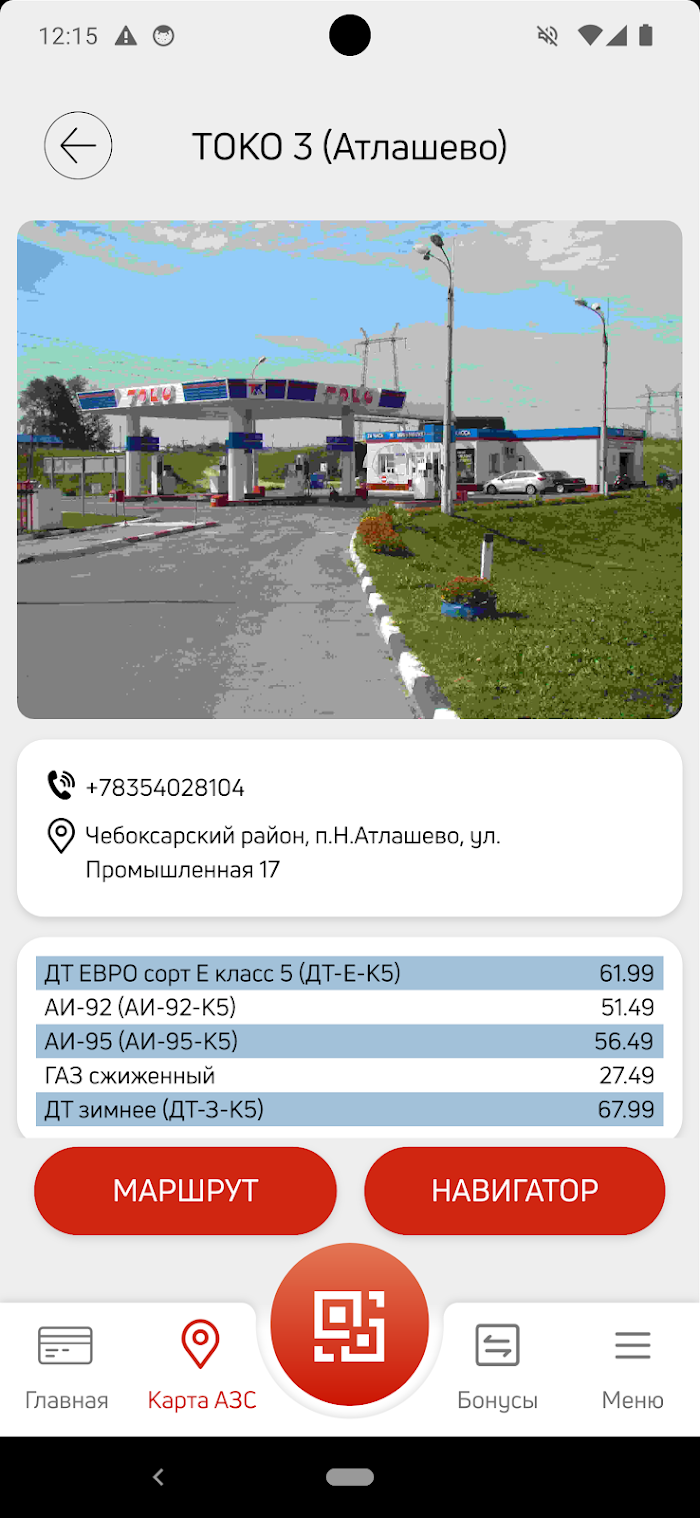This screenshot has width=700, height=1518.
Task: Open the QR code scanner button
Action: pyautogui.click(x=350, y=1324)
